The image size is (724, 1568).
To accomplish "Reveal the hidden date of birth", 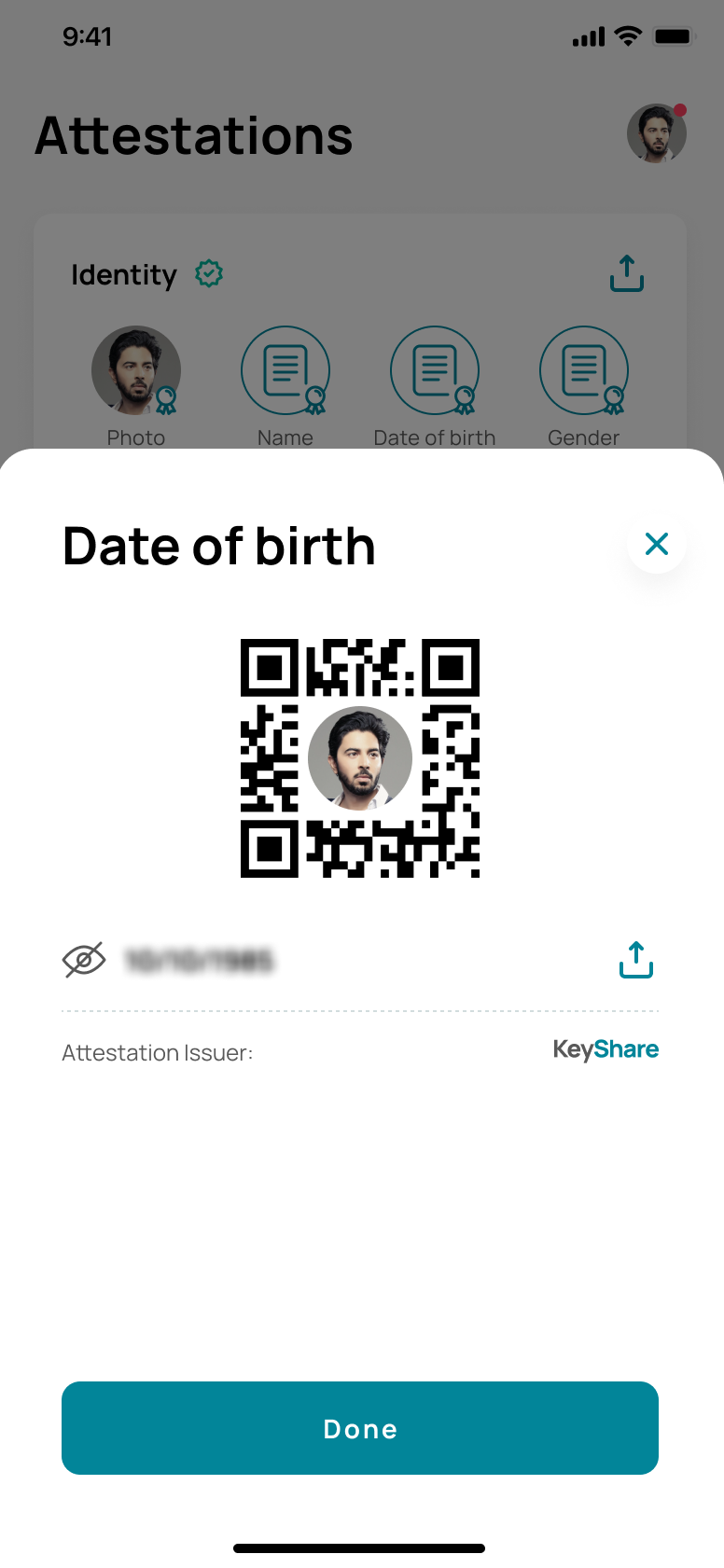I will tap(84, 960).
